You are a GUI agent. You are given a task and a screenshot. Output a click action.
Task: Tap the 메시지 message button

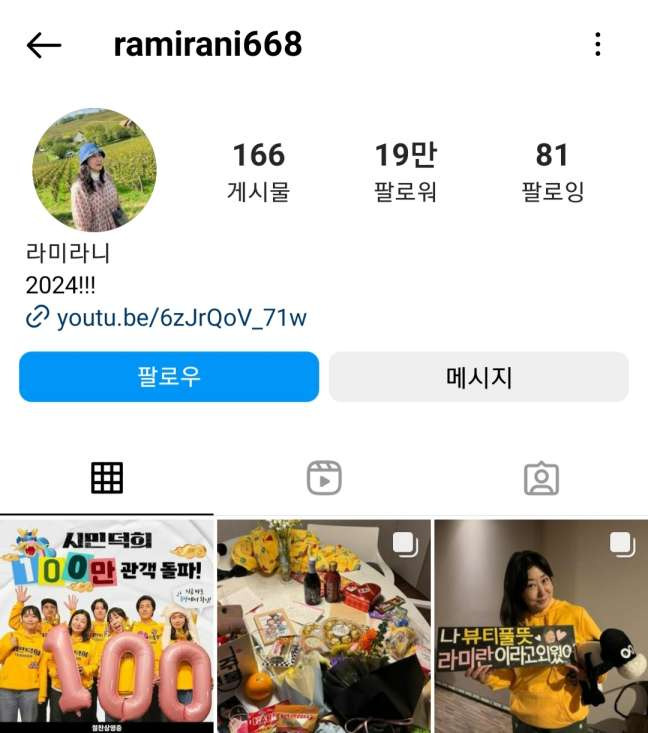[479, 377]
